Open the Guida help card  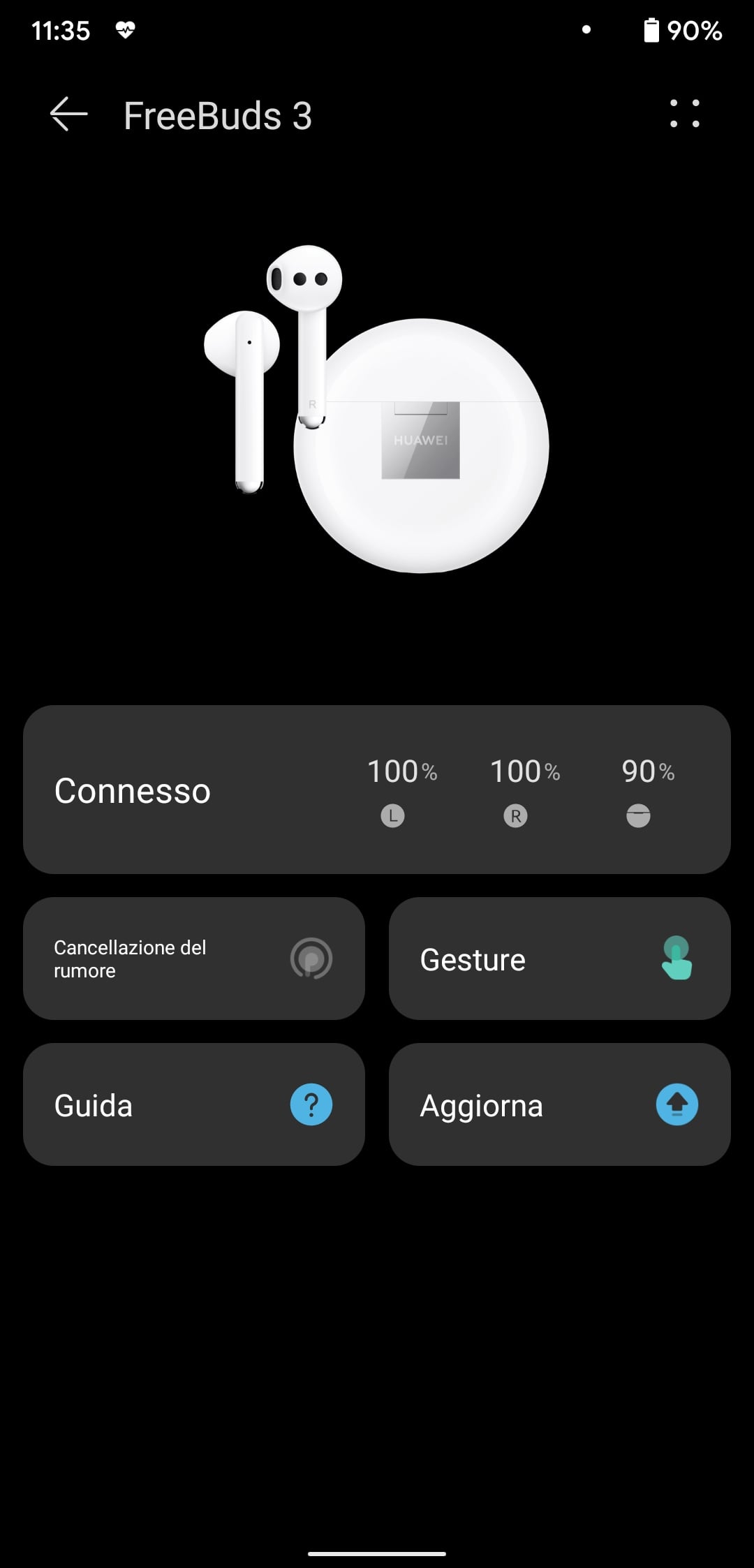tap(194, 1104)
